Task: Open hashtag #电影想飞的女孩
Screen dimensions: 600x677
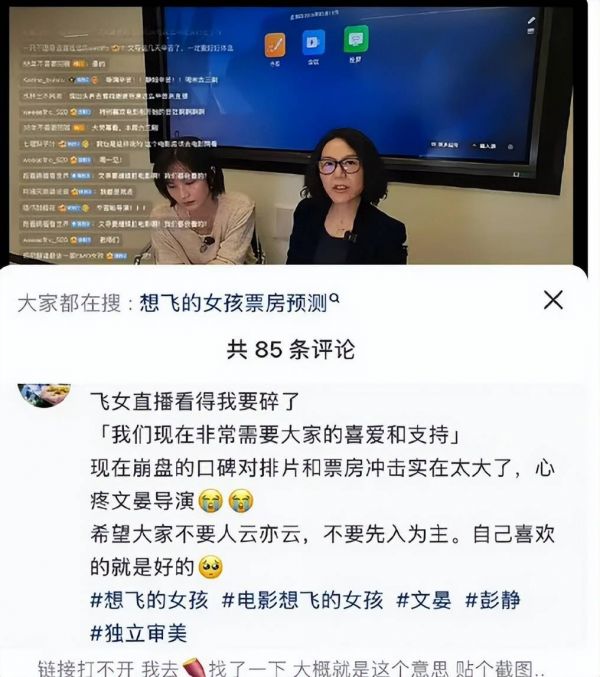Action: pos(302,601)
